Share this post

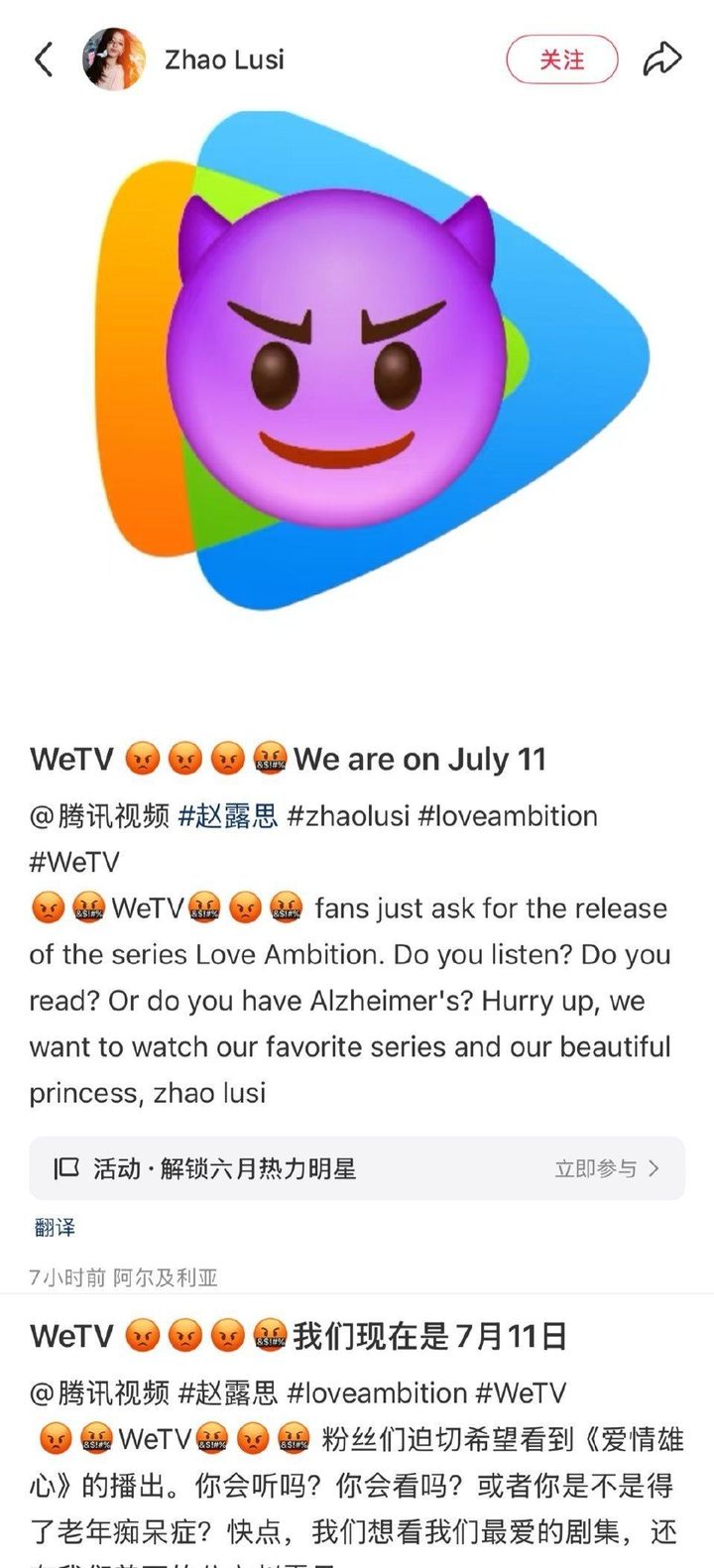(x=661, y=60)
